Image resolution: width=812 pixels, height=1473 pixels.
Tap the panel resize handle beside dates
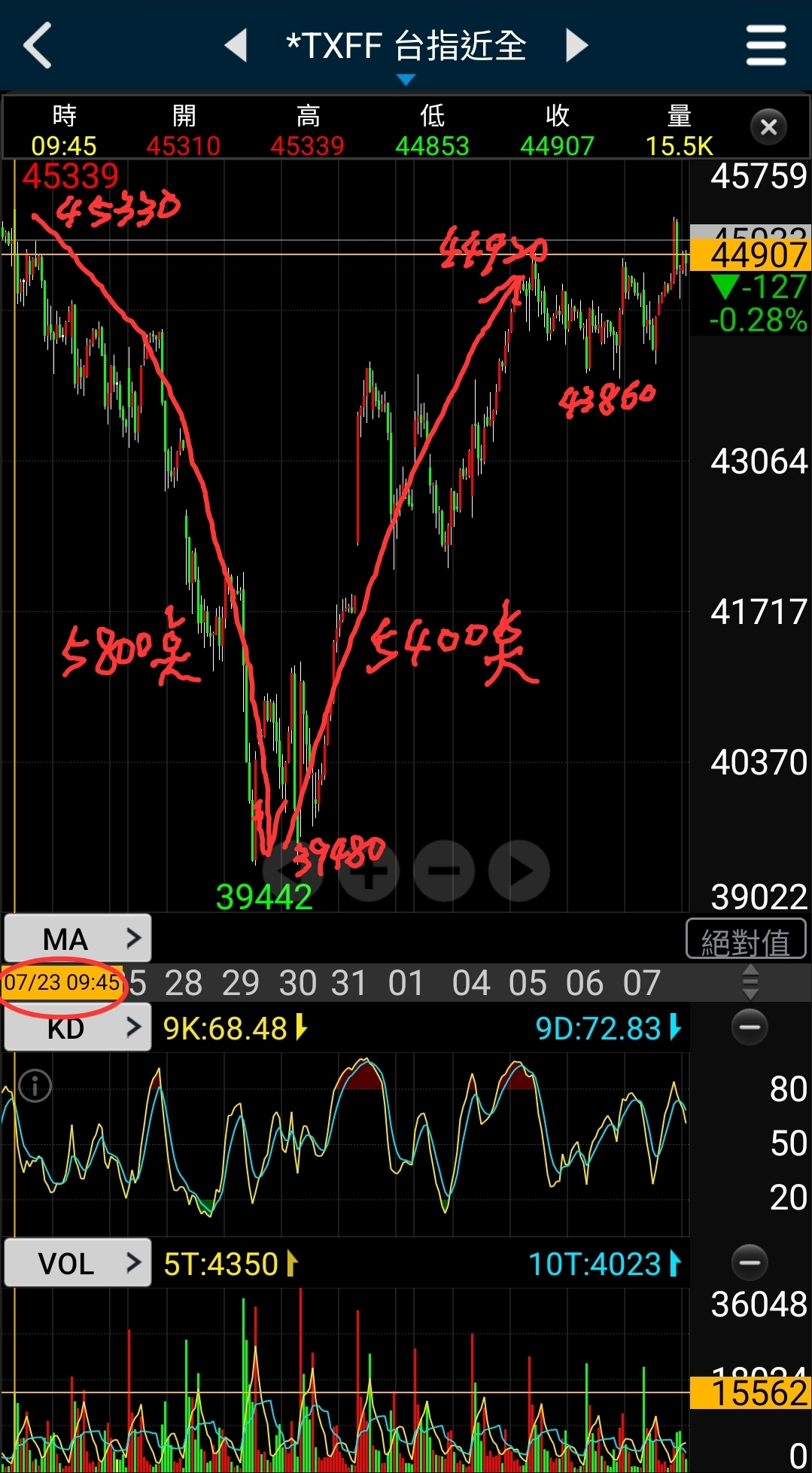(x=750, y=983)
